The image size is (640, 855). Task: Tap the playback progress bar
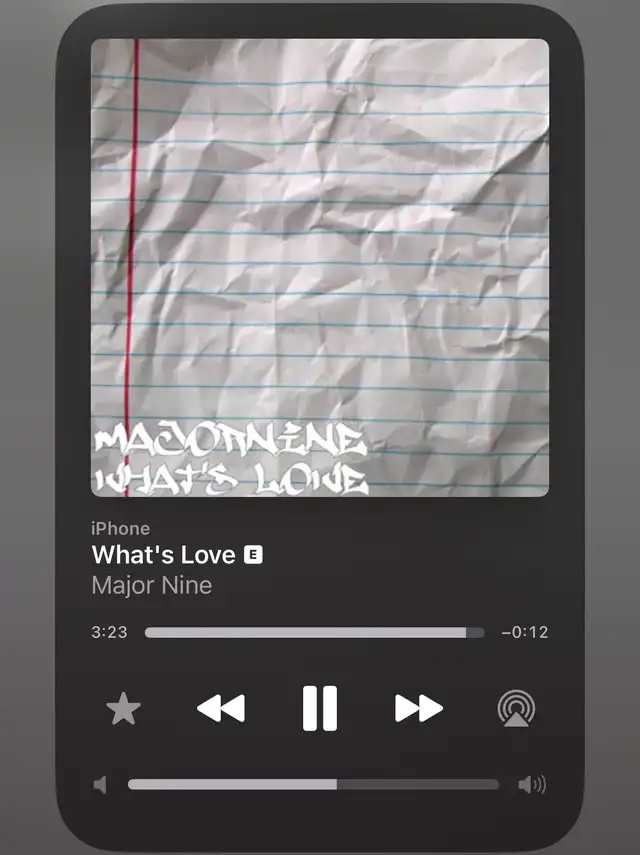pos(314,633)
